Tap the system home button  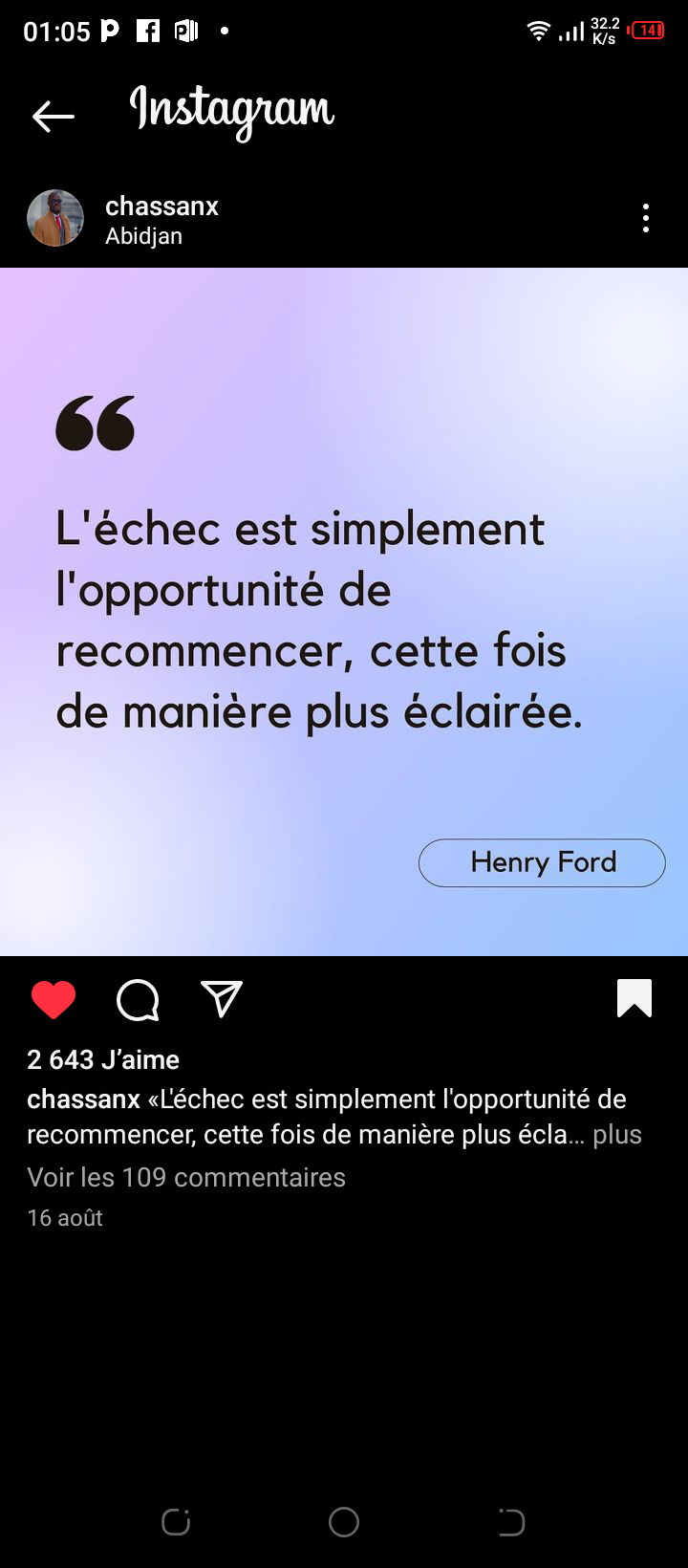[344, 1521]
